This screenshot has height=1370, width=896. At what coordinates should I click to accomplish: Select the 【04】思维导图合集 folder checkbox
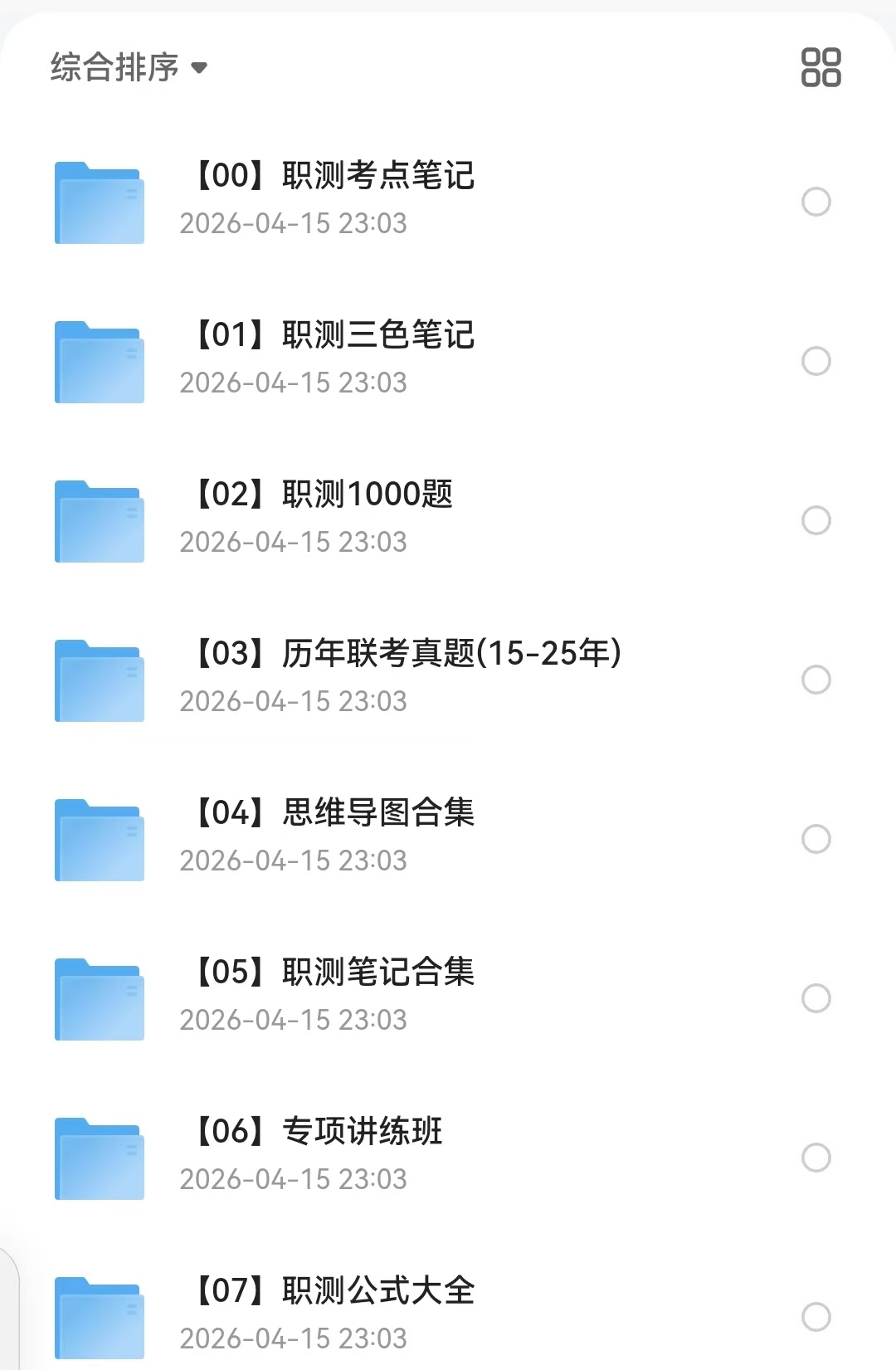point(816,839)
